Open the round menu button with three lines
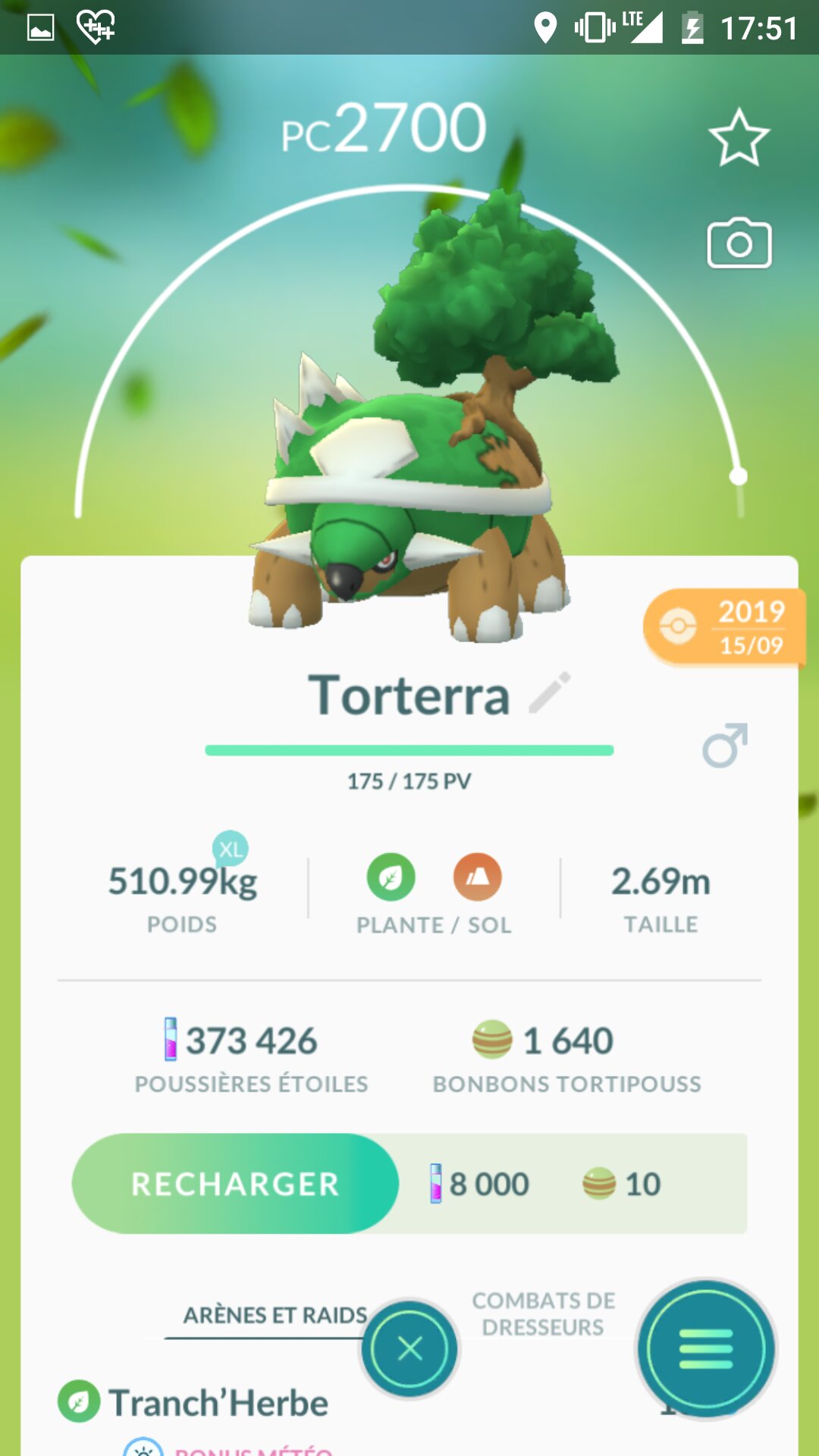The height and width of the screenshot is (1456, 819). [x=706, y=1348]
